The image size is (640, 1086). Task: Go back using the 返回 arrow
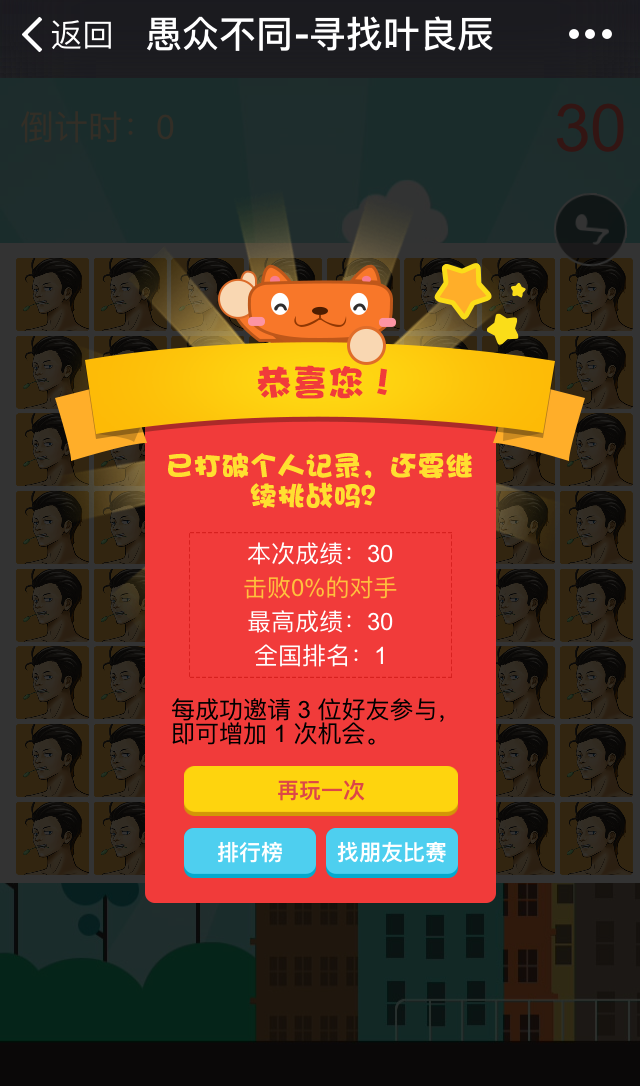[x=65, y=35]
